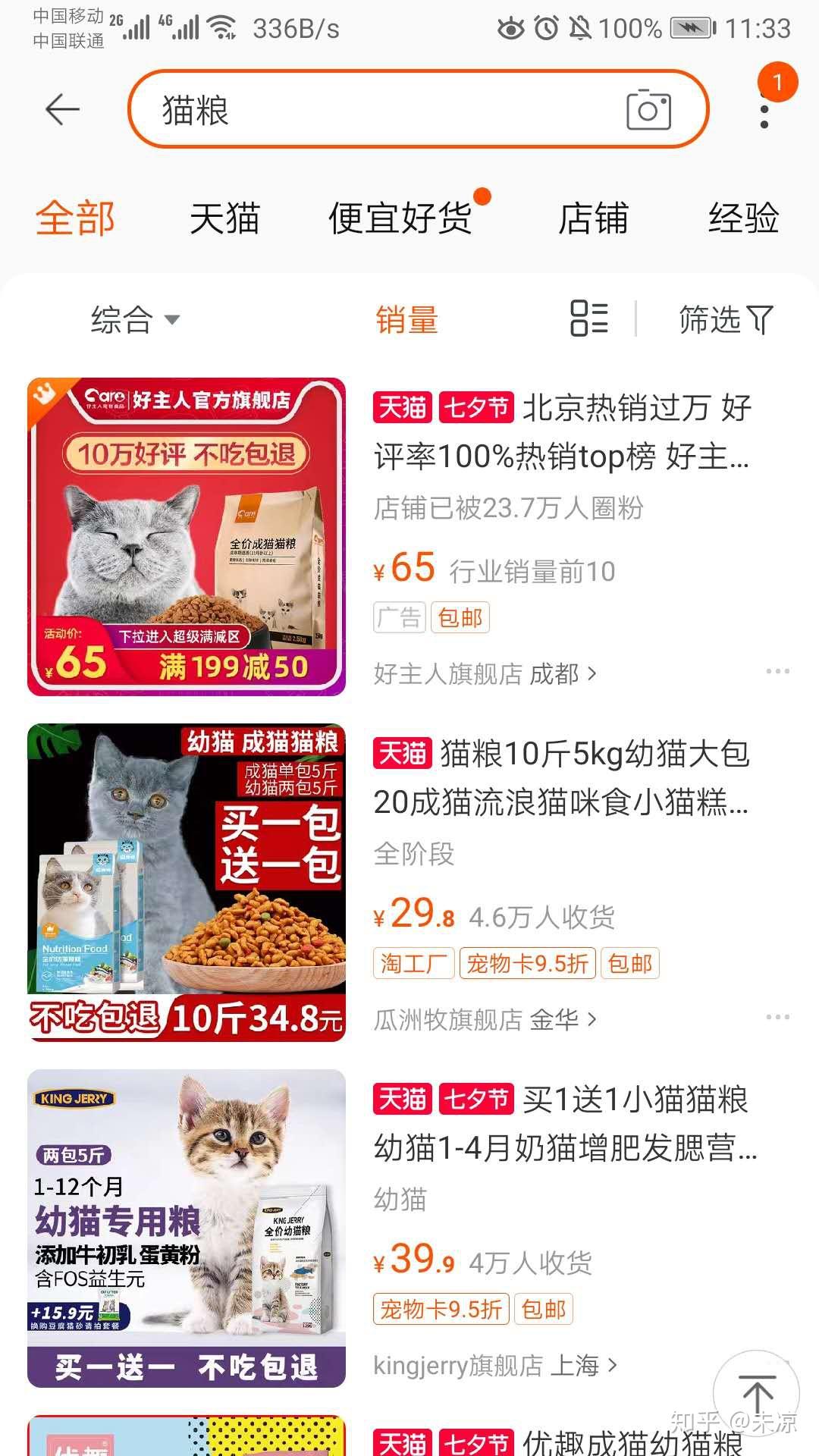
Task: Open the 筛选 filter panel
Action: pyautogui.click(x=726, y=319)
